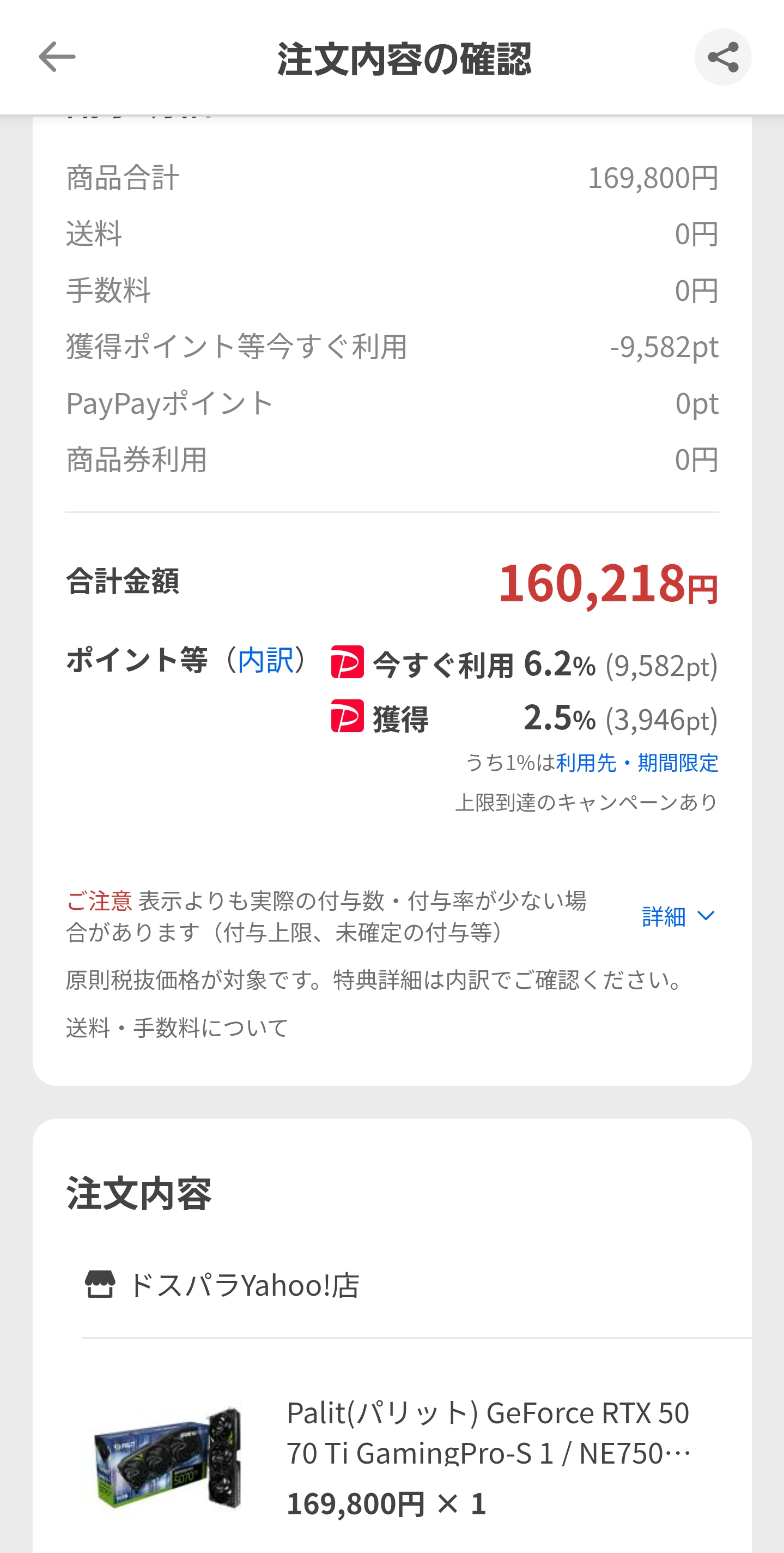The width and height of the screenshot is (784, 1553).
Task: Go back from the order confirmation page
Action: [57, 57]
